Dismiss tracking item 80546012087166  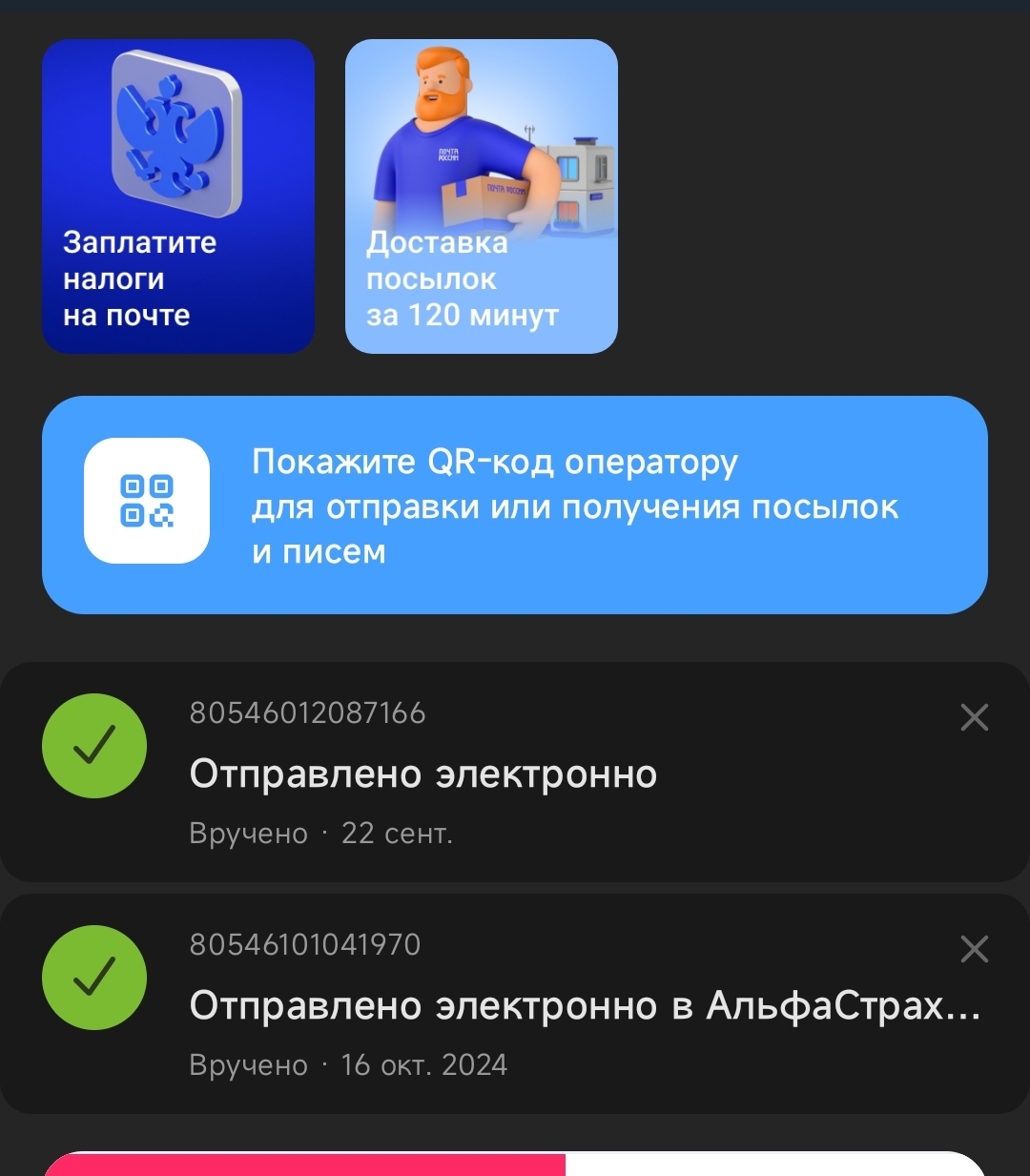tap(974, 717)
